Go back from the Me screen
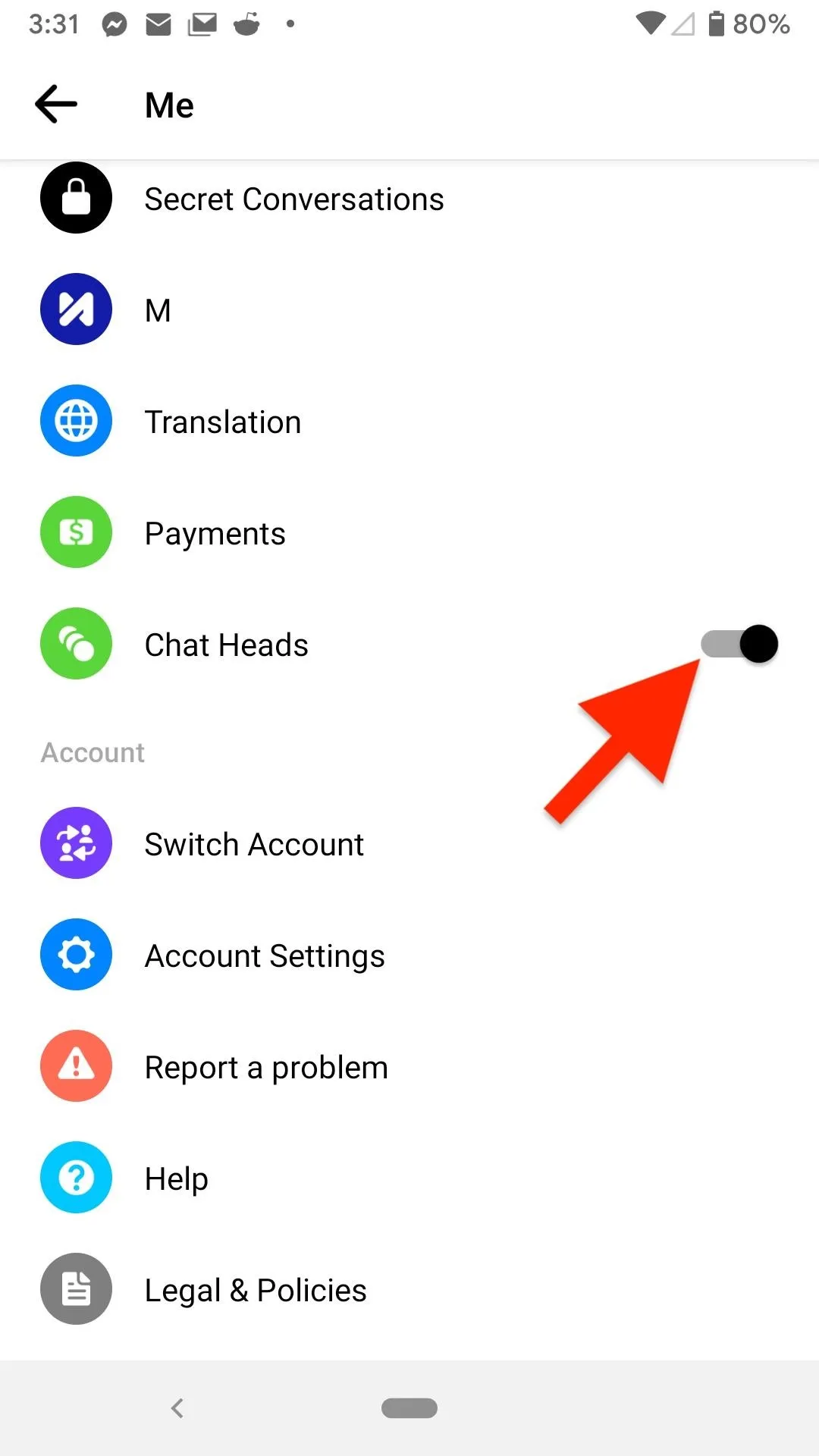Viewport: 819px width, 1456px height. 56,104
